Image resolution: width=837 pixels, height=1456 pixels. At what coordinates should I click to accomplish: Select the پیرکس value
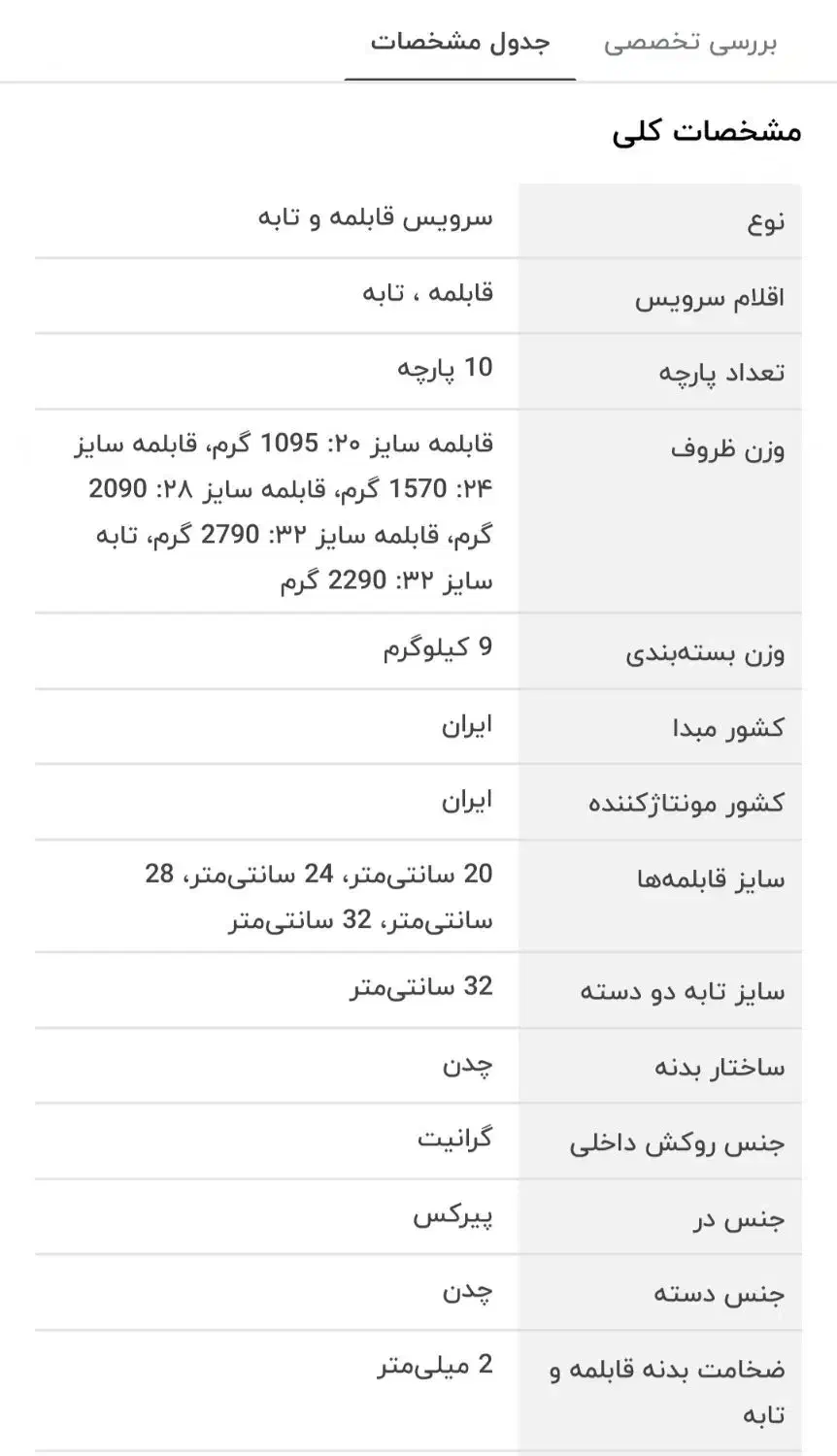click(x=453, y=1217)
